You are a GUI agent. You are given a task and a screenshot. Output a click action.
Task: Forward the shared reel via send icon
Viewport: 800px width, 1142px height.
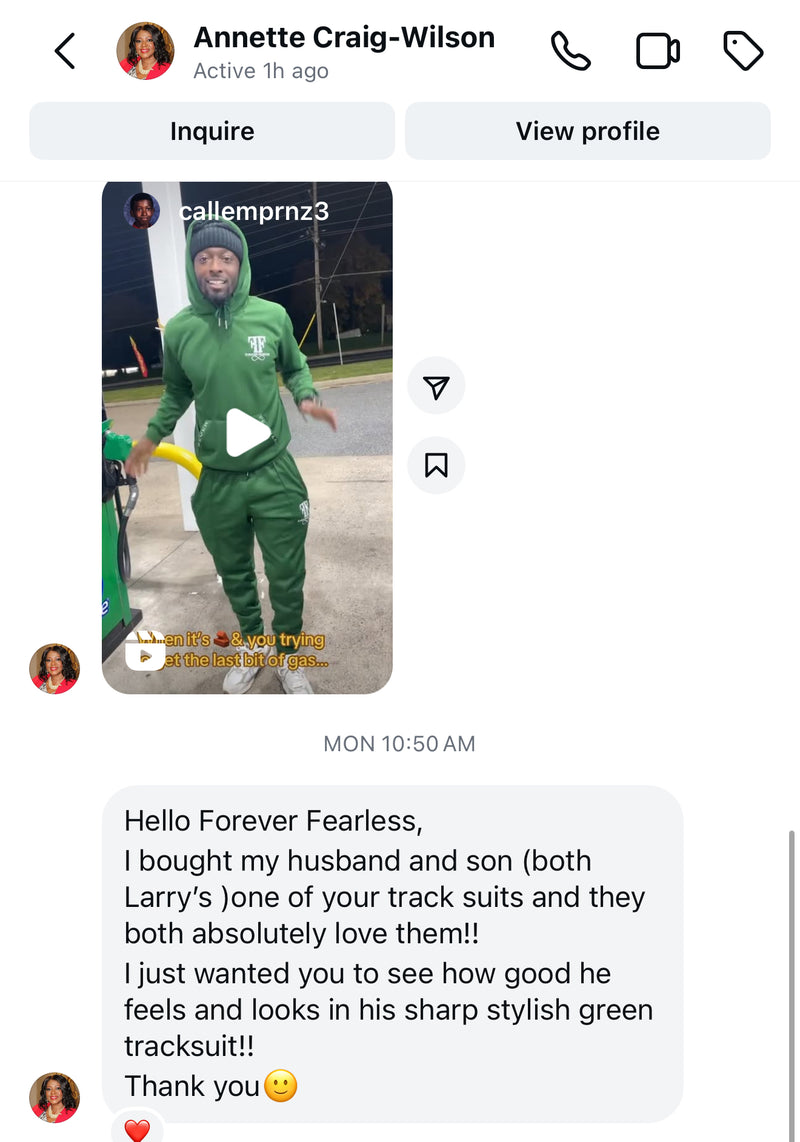436,387
